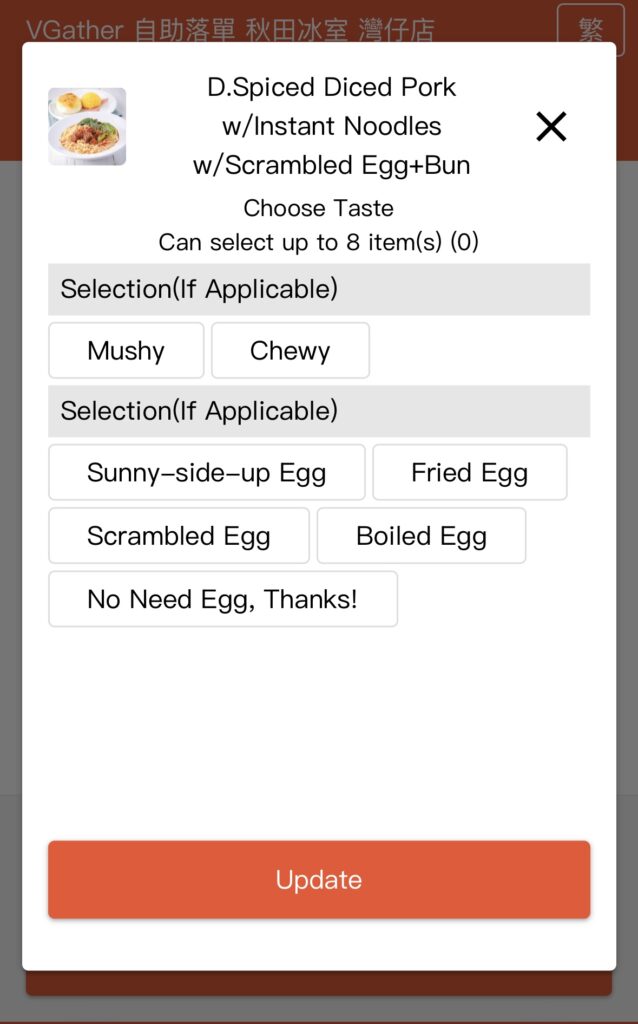This screenshot has width=638, height=1024.
Task: Select Fried Egg option
Action: coord(470,472)
